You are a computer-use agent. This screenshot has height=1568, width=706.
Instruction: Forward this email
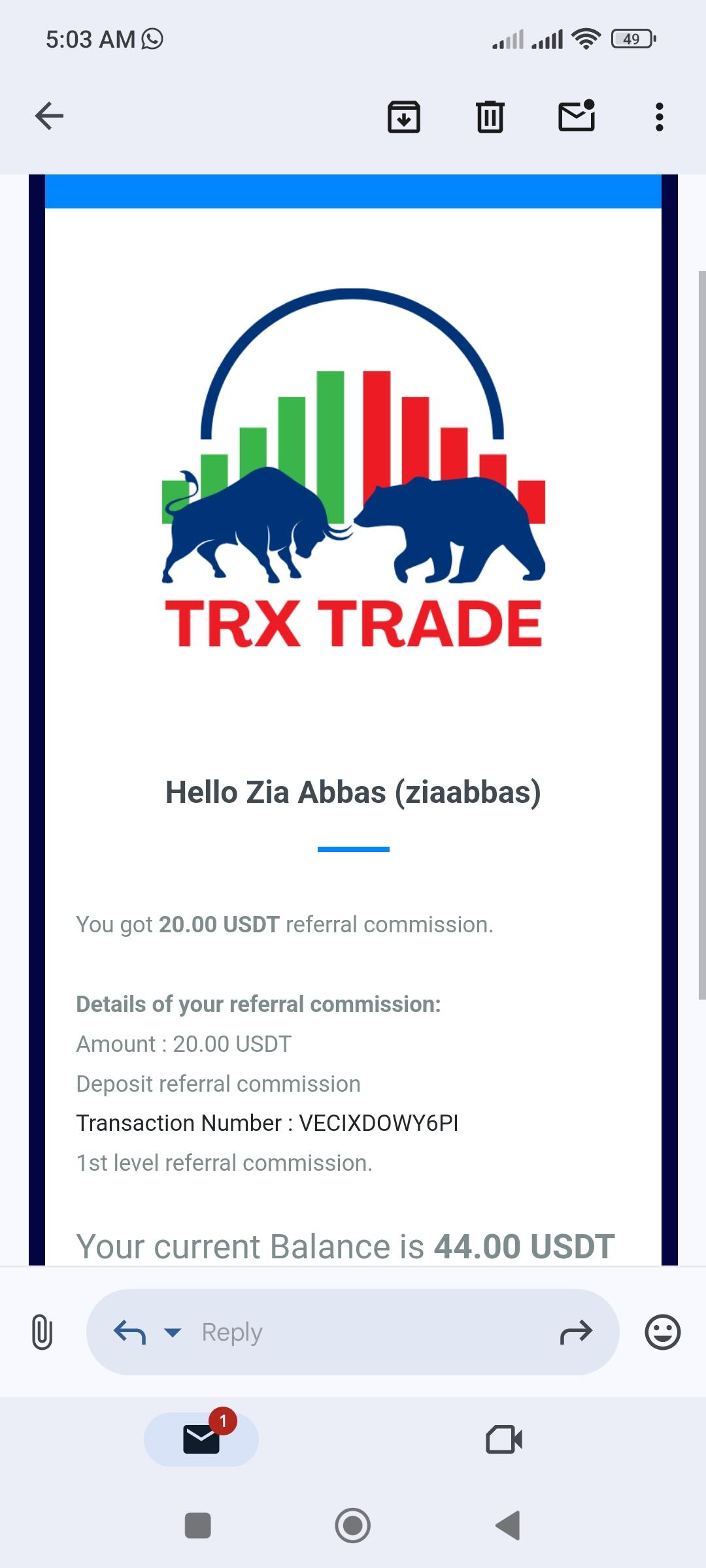tap(576, 1332)
